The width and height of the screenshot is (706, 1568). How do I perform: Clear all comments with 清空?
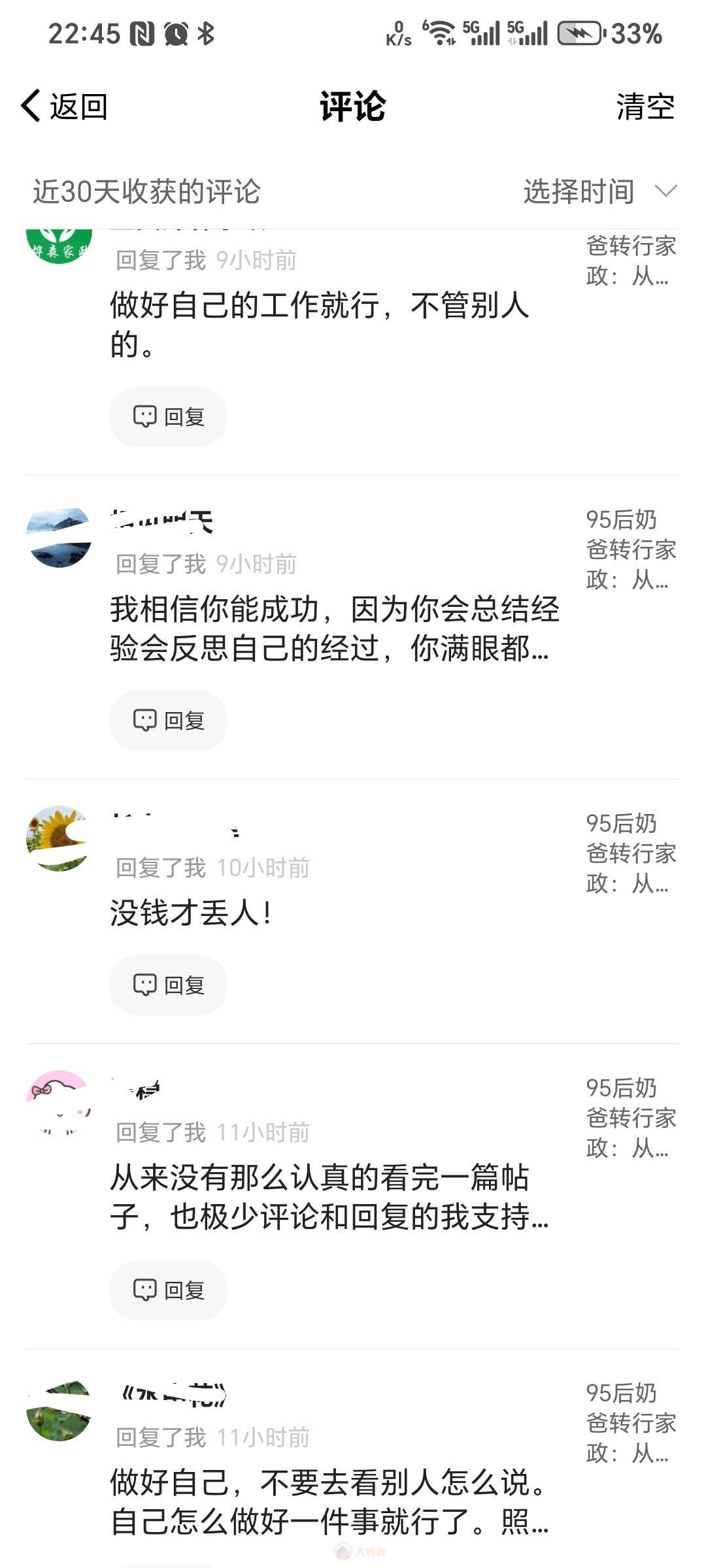pyautogui.click(x=645, y=106)
